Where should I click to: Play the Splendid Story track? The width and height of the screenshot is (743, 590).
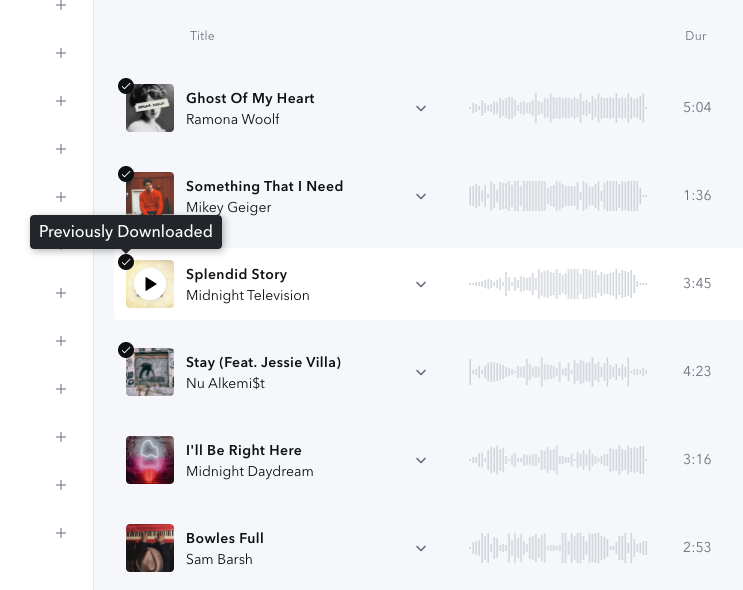point(150,284)
